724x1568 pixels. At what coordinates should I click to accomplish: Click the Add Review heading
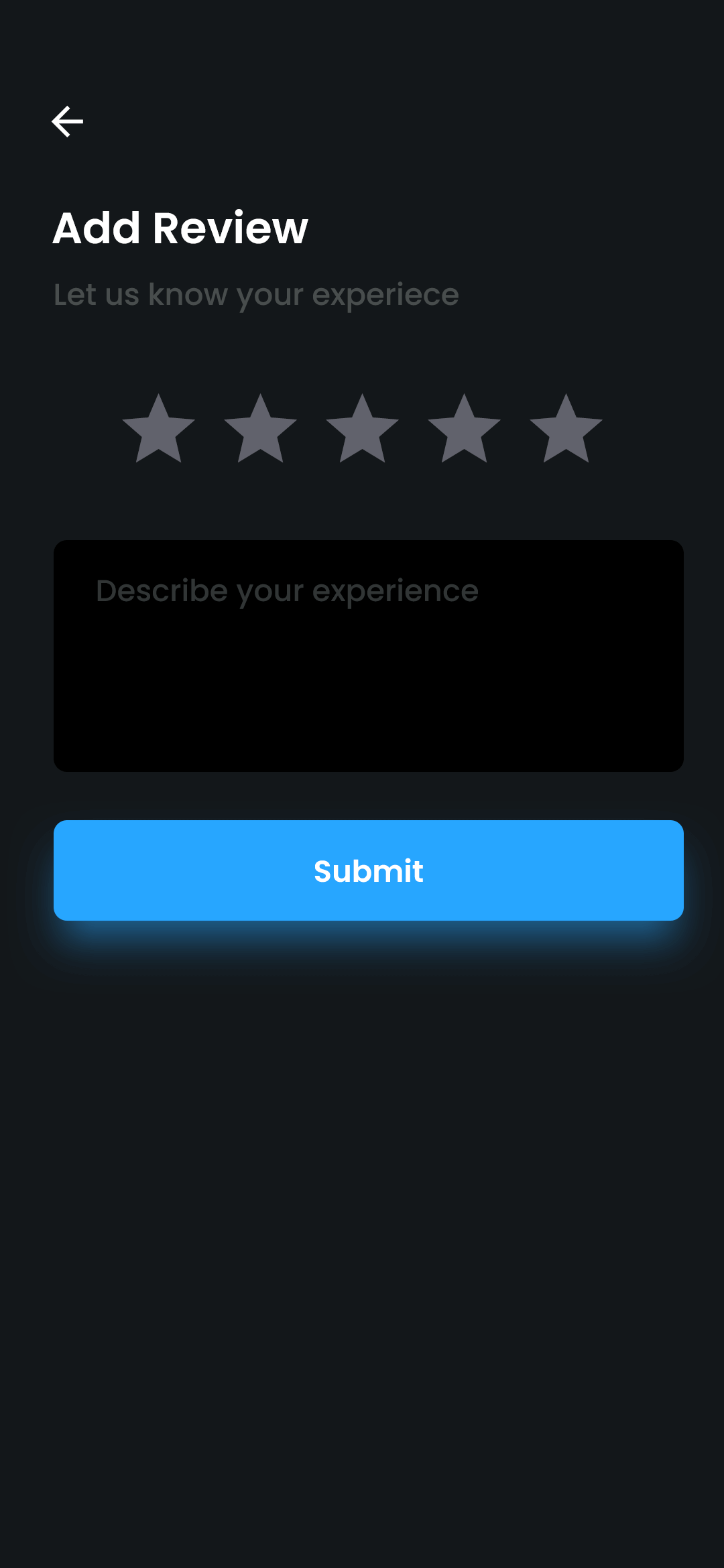tap(180, 228)
